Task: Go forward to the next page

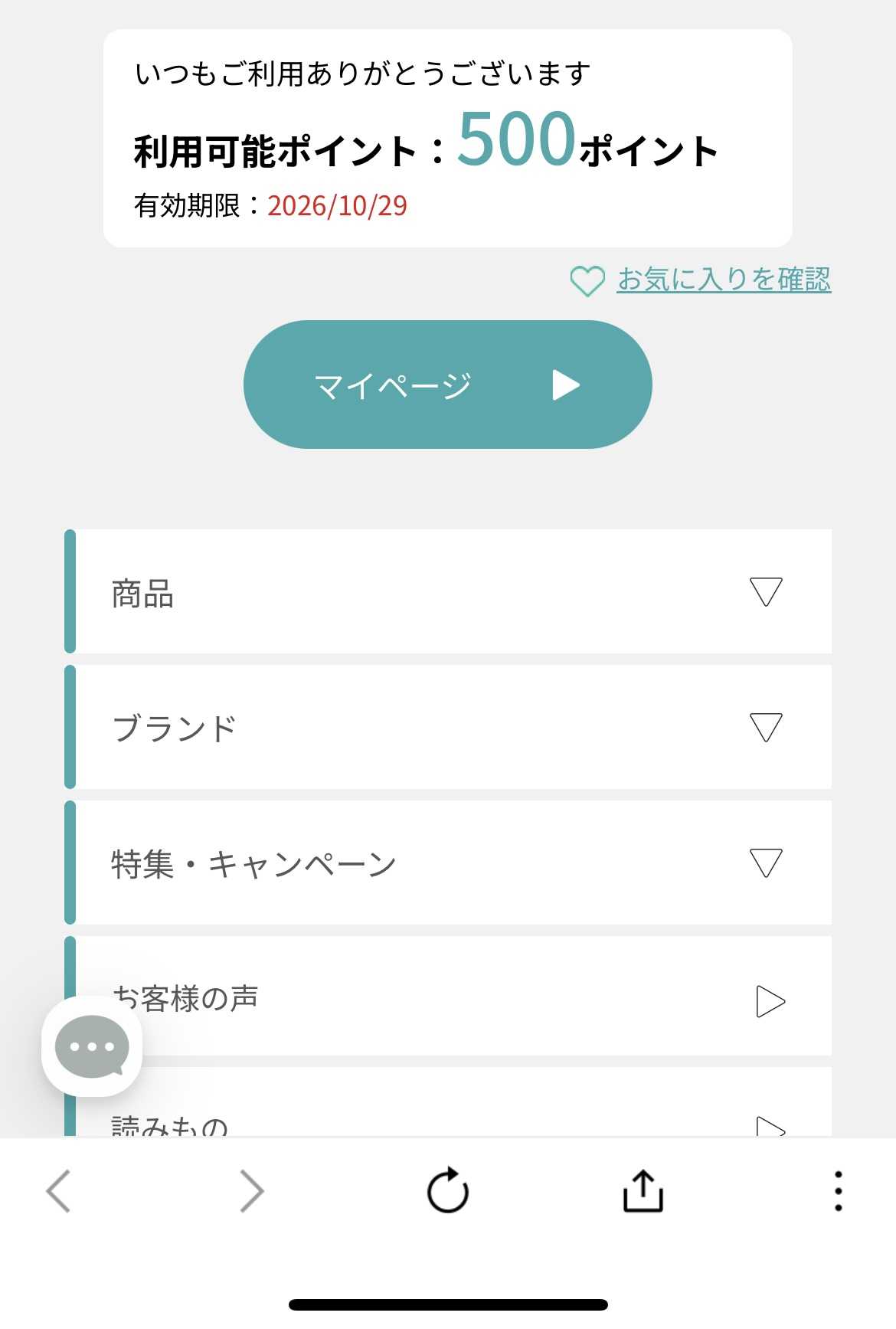Action: click(251, 1191)
